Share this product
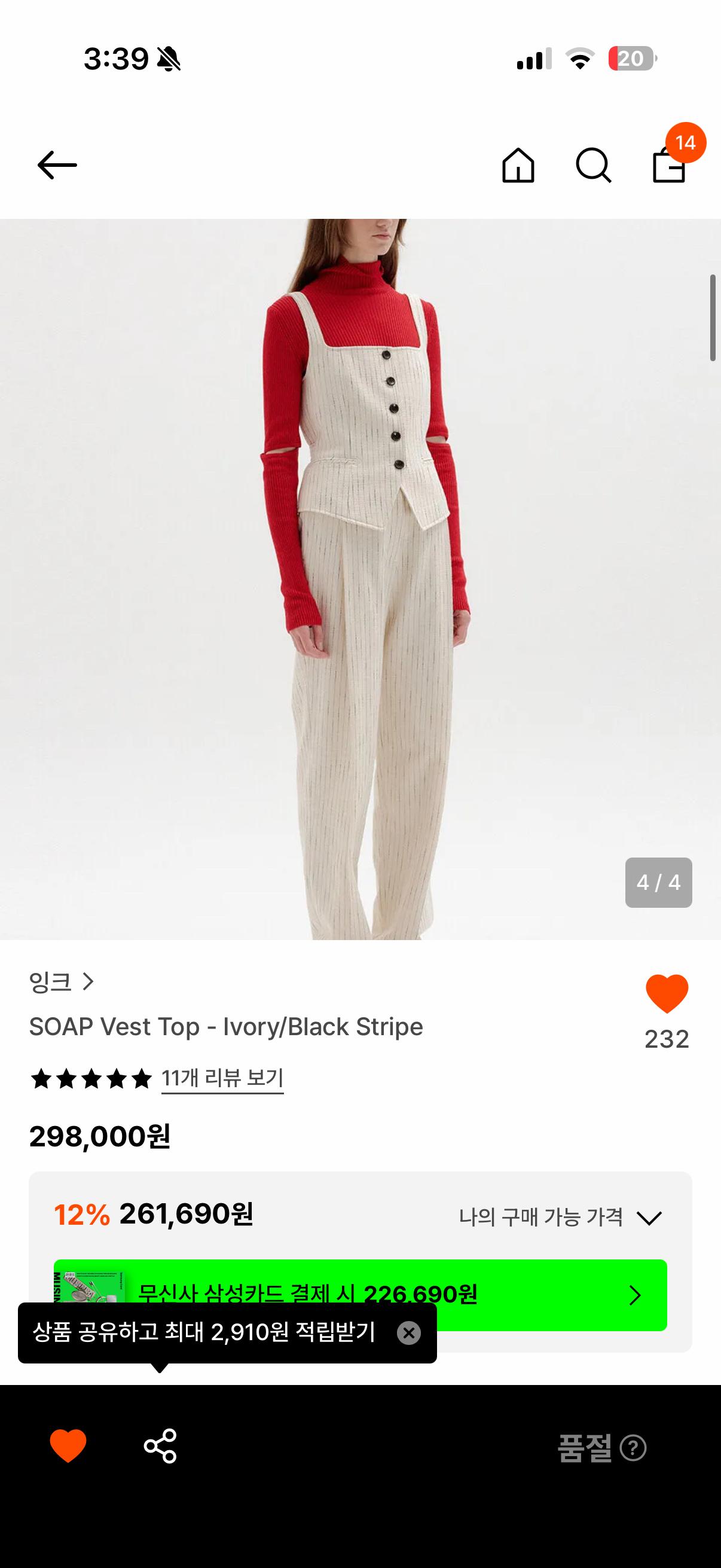The height and width of the screenshot is (1568, 721). (x=160, y=1446)
